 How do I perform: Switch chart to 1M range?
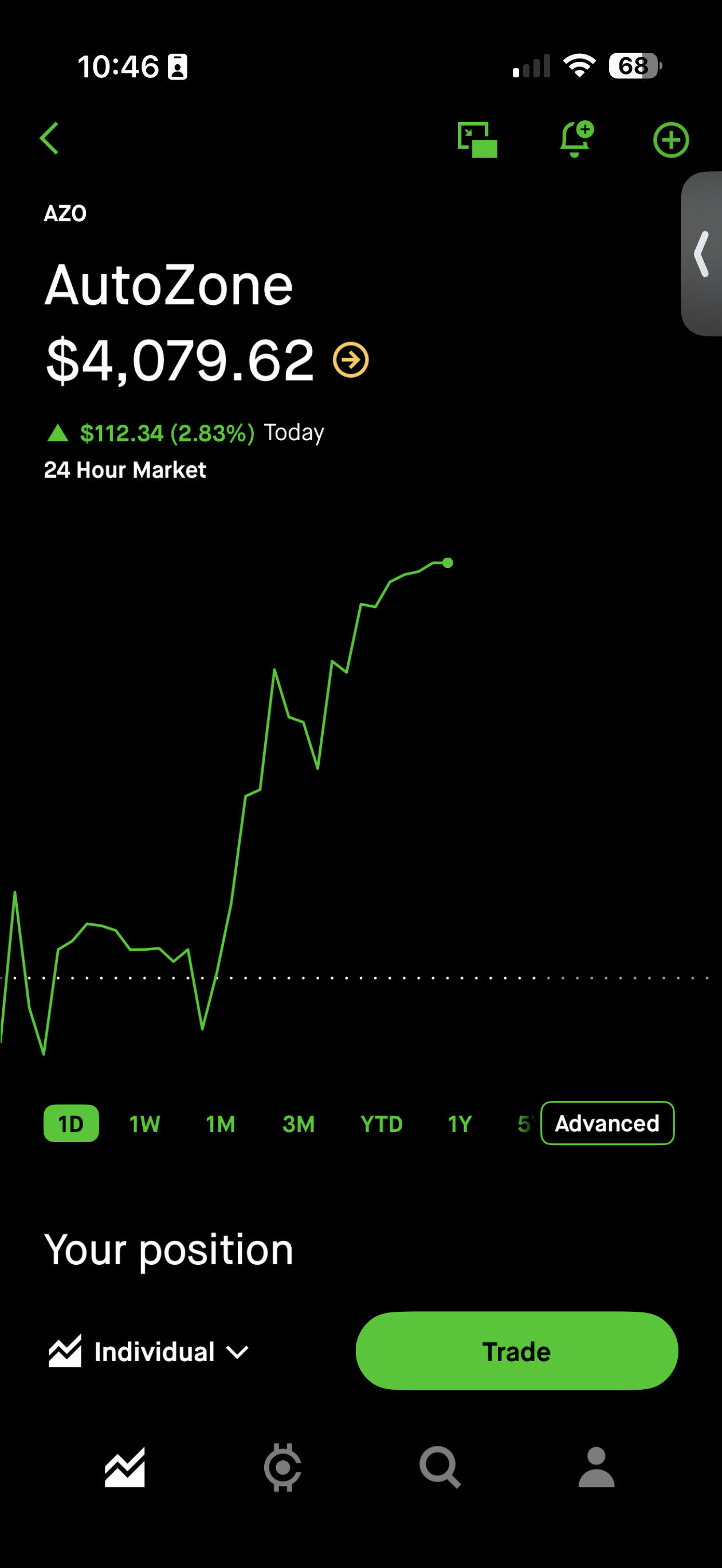(x=221, y=1124)
